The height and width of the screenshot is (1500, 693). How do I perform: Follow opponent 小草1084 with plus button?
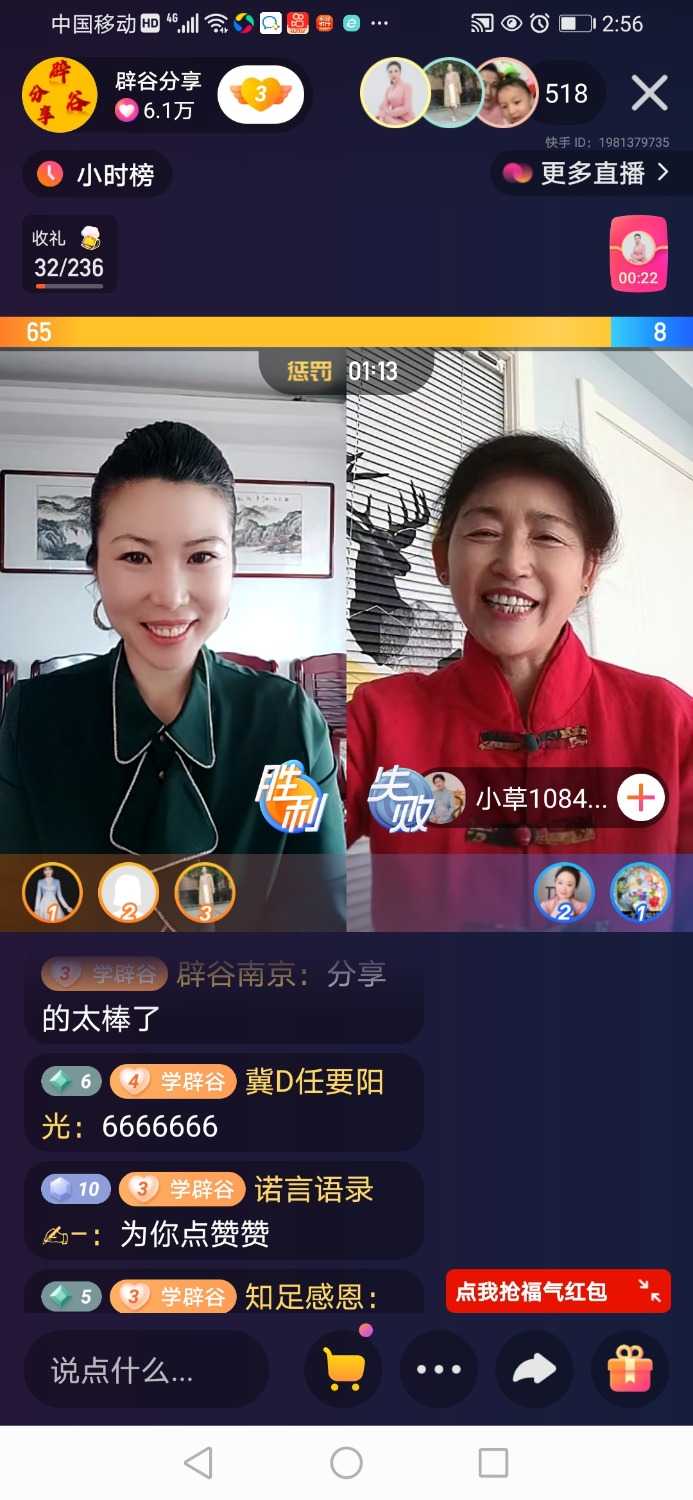point(640,798)
